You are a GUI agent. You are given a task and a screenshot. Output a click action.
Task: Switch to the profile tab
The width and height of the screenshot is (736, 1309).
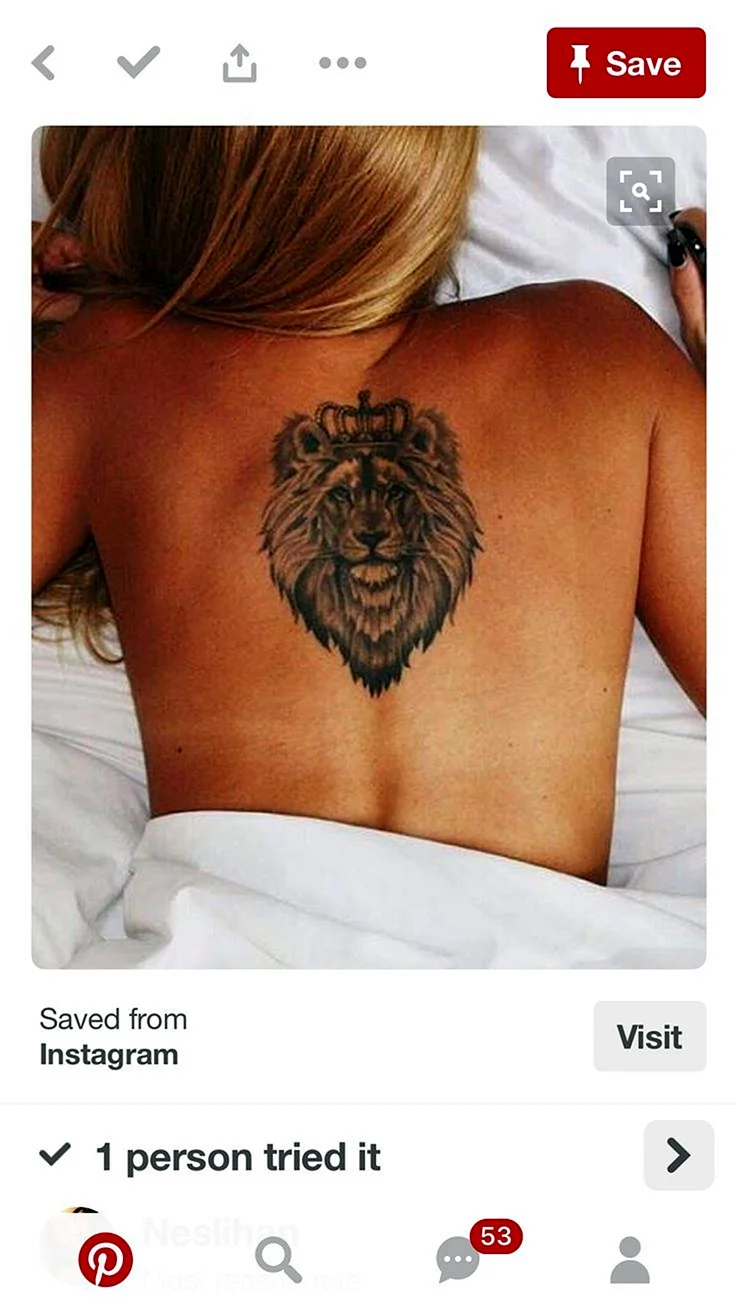[629, 1260]
